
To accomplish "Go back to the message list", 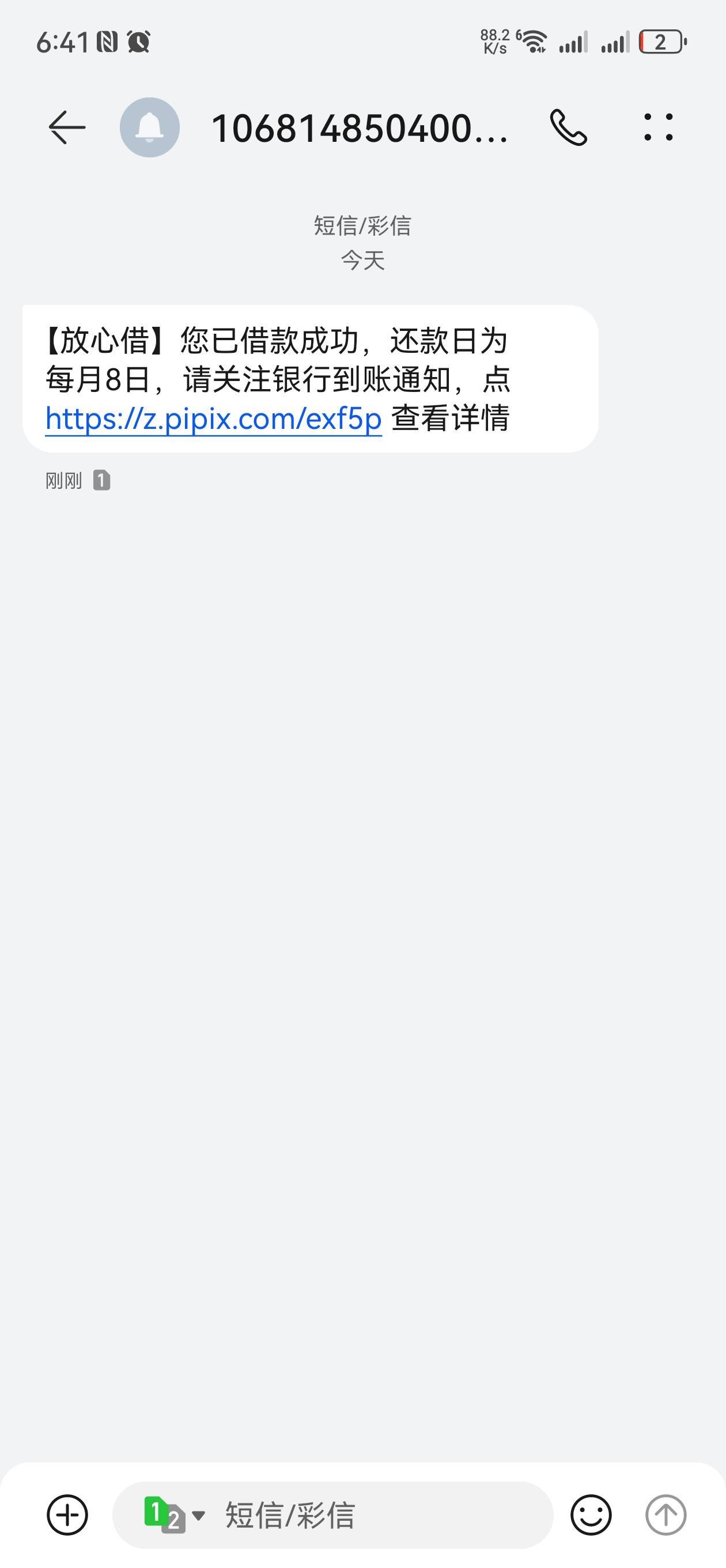I will 67,127.
